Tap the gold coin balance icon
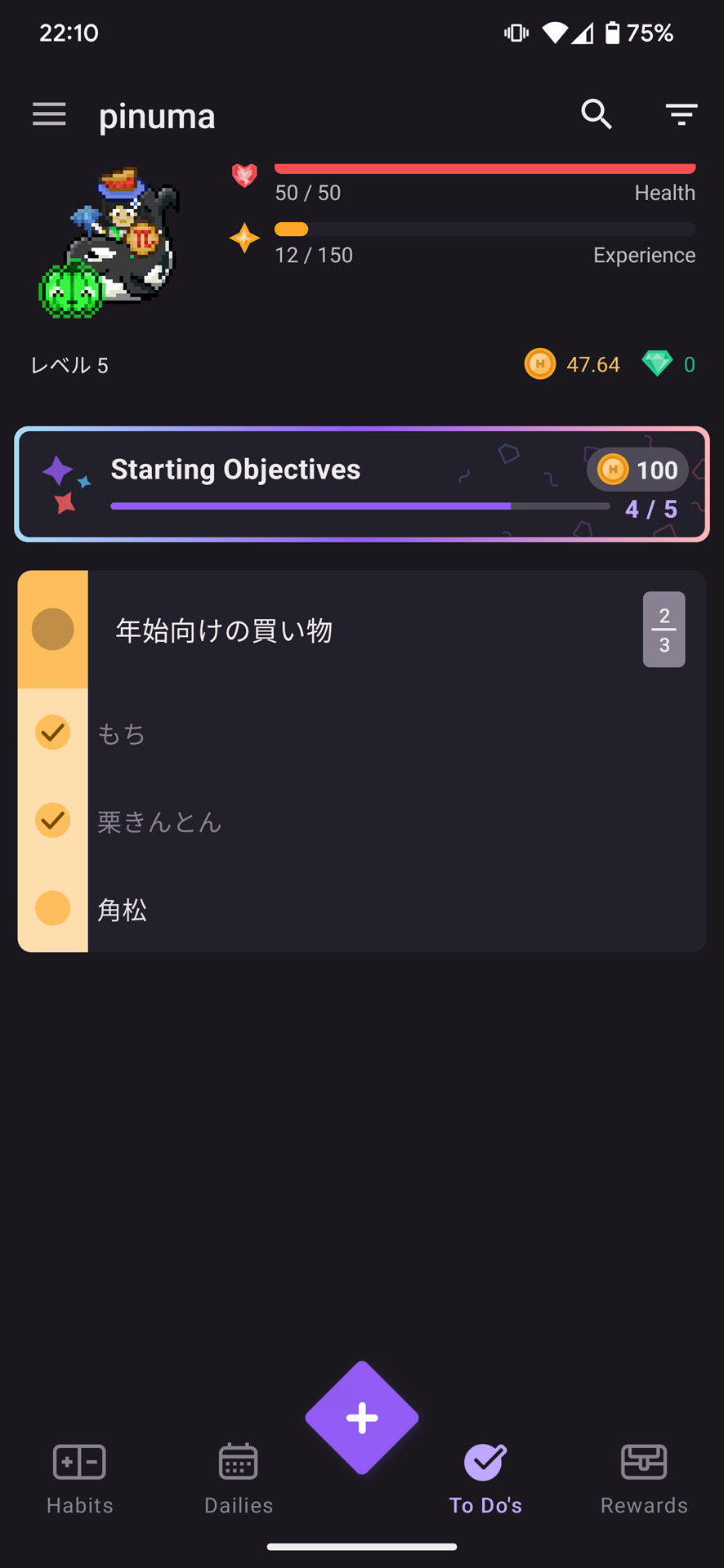Viewport: 724px width, 1568px height. (x=539, y=364)
